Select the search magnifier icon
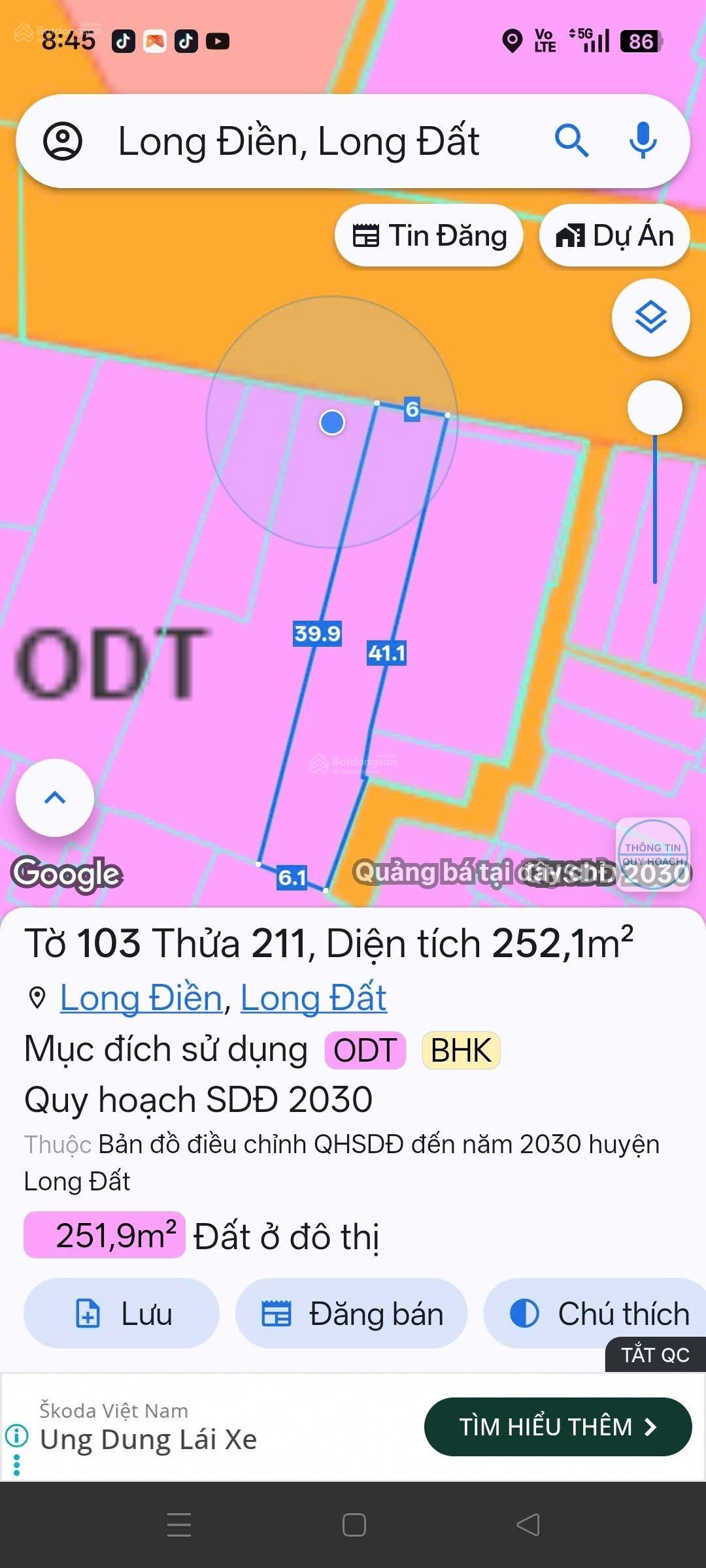The image size is (706, 1568). coord(573,141)
